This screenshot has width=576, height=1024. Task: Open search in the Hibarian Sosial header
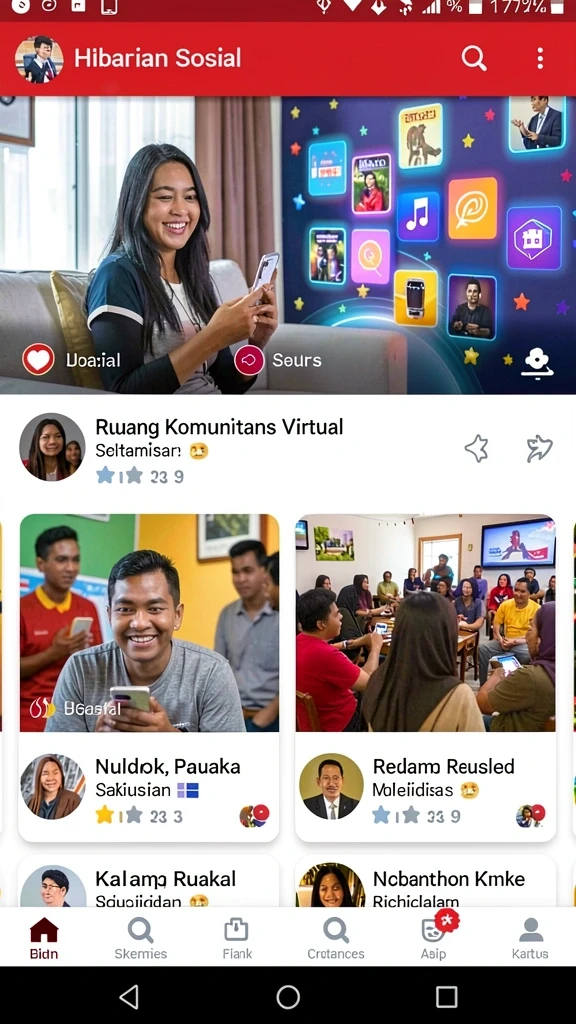(x=474, y=58)
